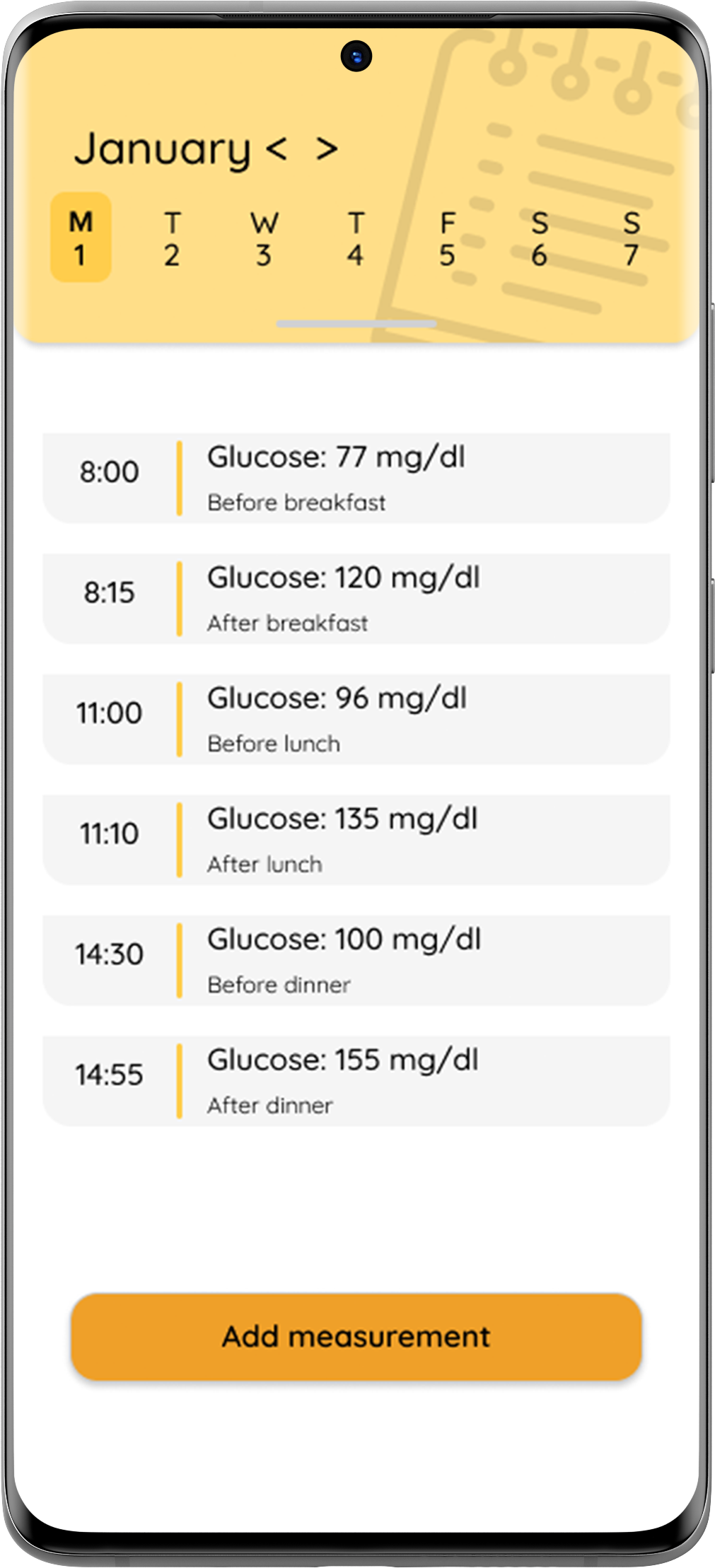Open the 11:00 before lunch reading
Image resolution: width=715 pixels, height=1568 pixels.
(356, 720)
